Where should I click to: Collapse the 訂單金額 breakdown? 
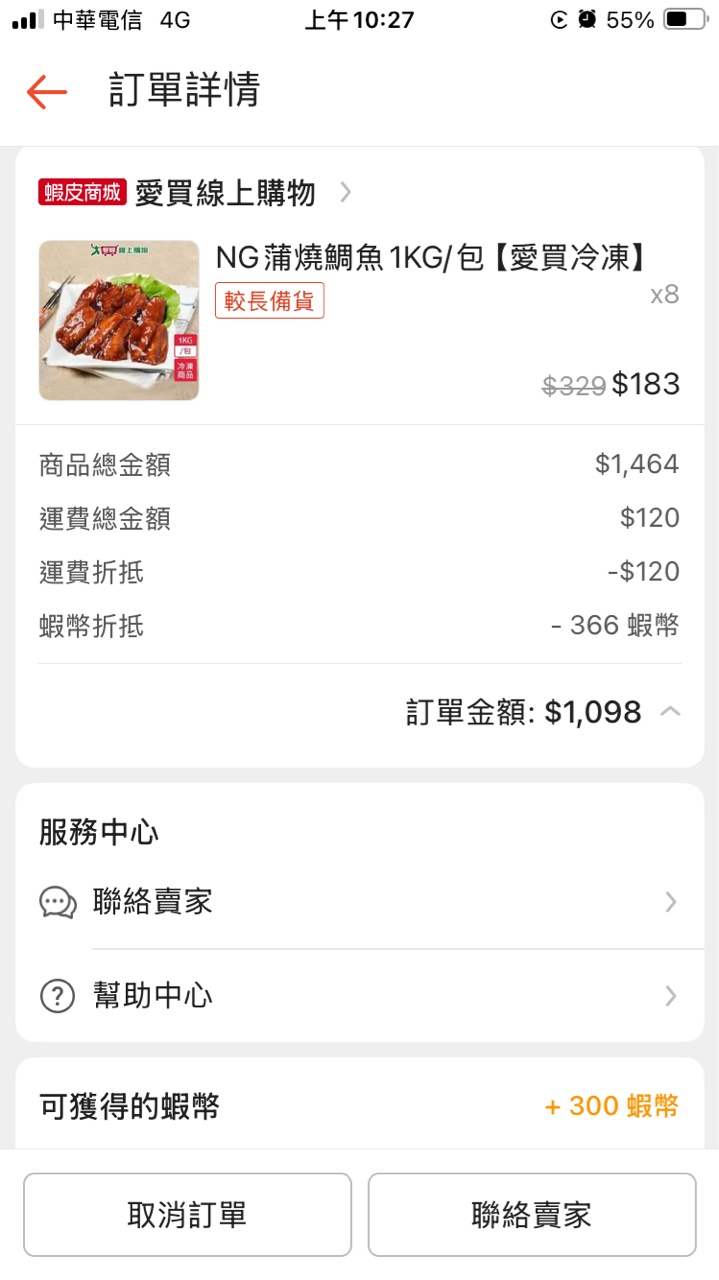point(670,712)
